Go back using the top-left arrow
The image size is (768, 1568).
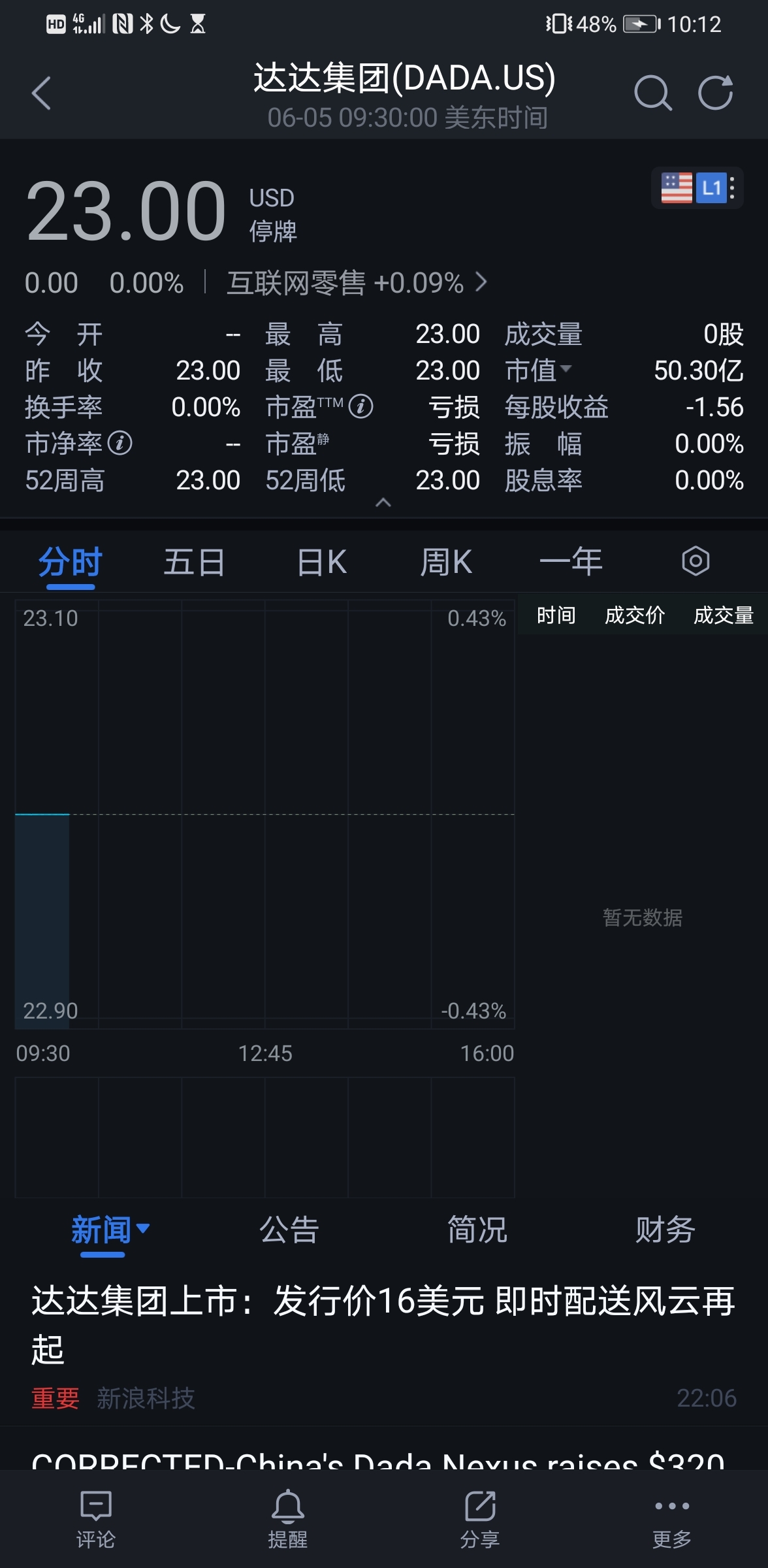[41, 93]
